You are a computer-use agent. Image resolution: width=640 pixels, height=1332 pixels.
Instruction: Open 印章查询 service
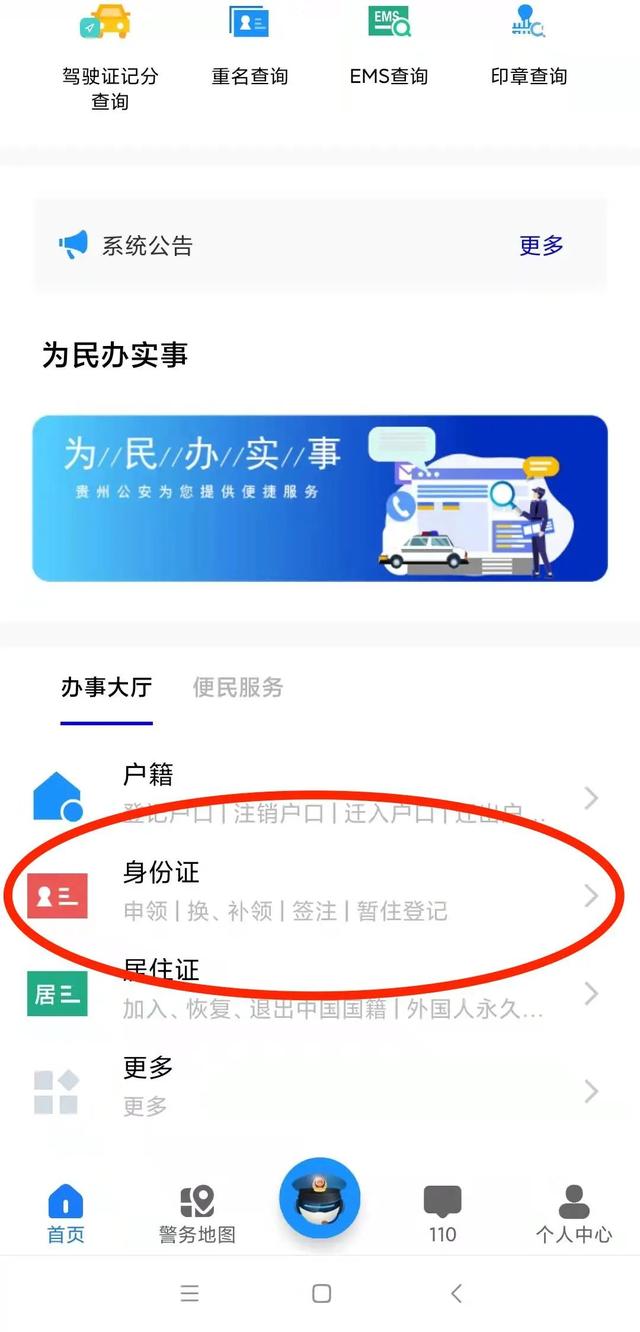(x=529, y=50)
